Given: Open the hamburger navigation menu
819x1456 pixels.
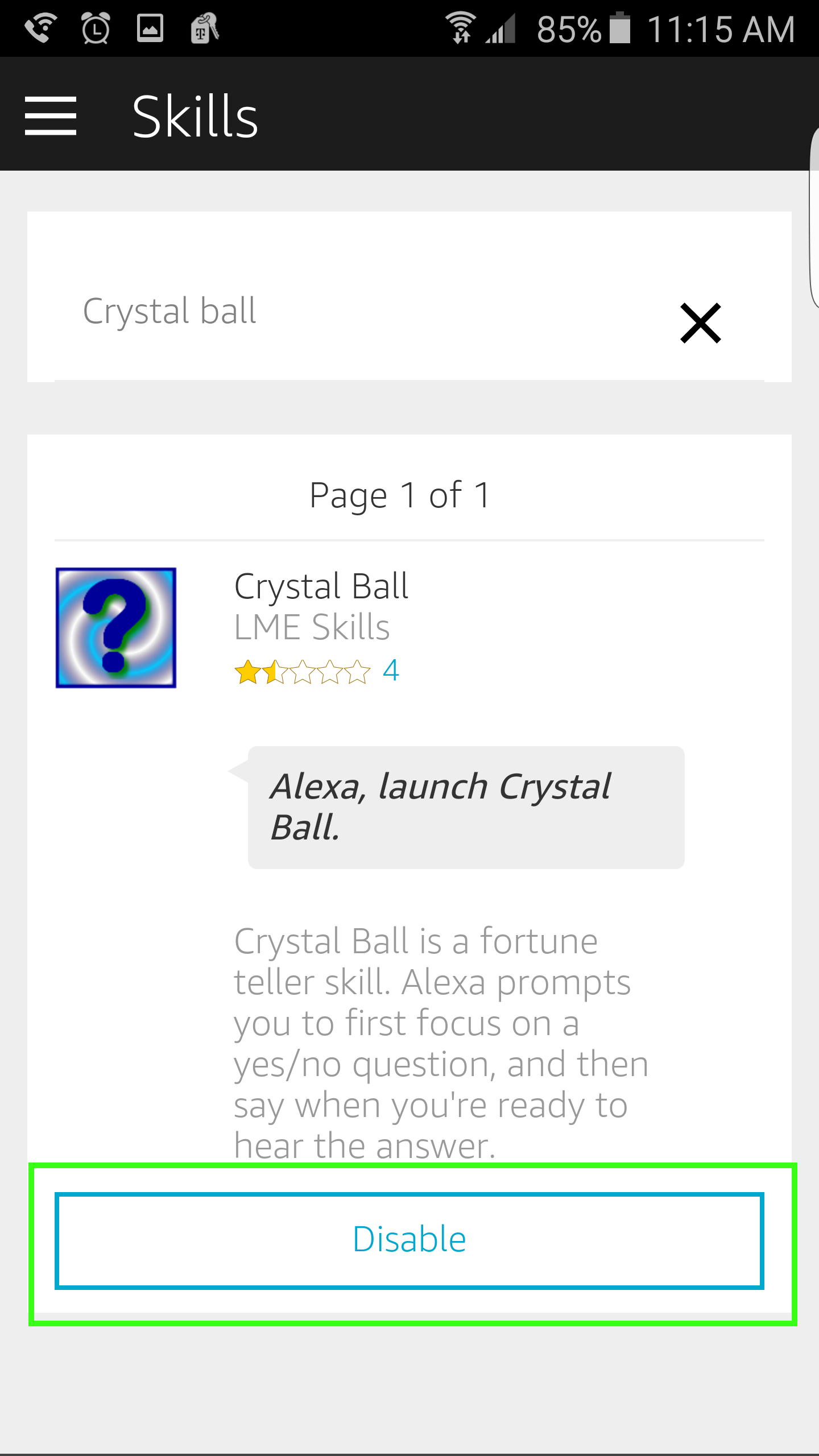Looking at the screenshot, I should click(51, 116).
